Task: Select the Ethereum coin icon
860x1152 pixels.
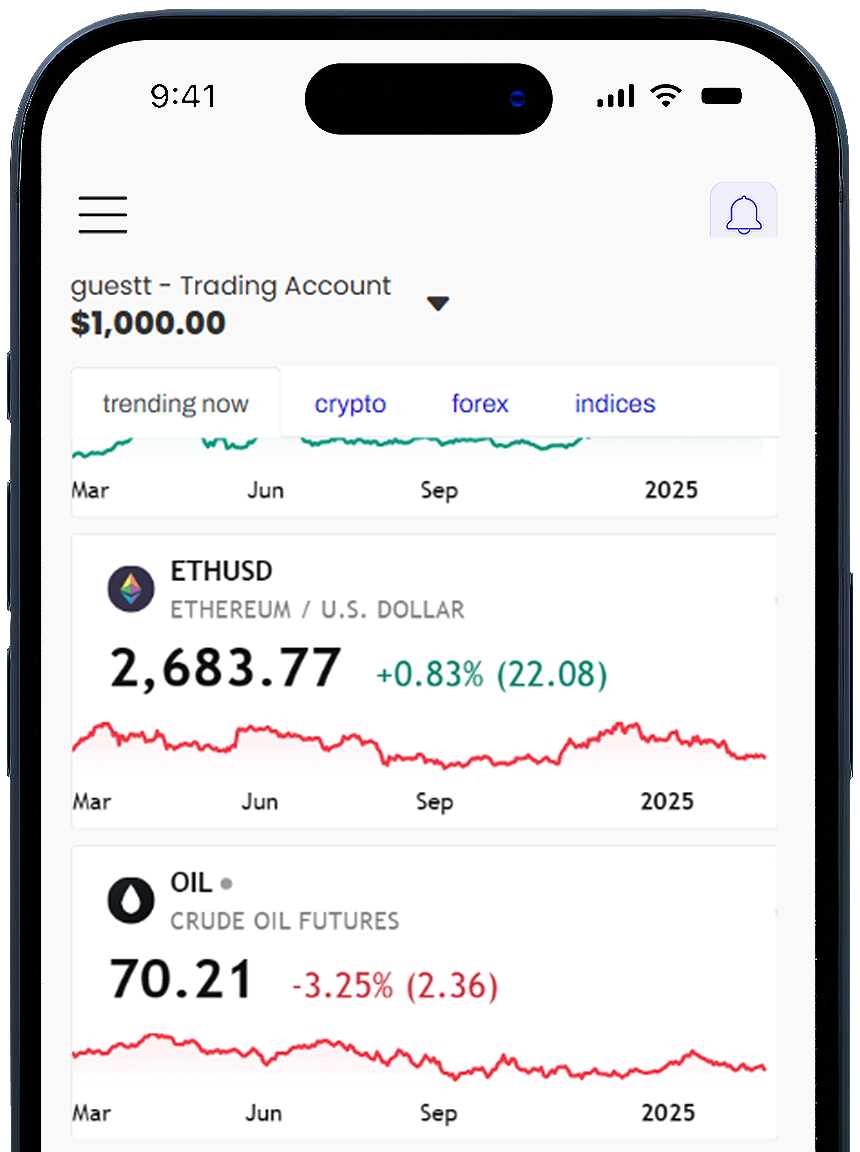Action: 131,589
